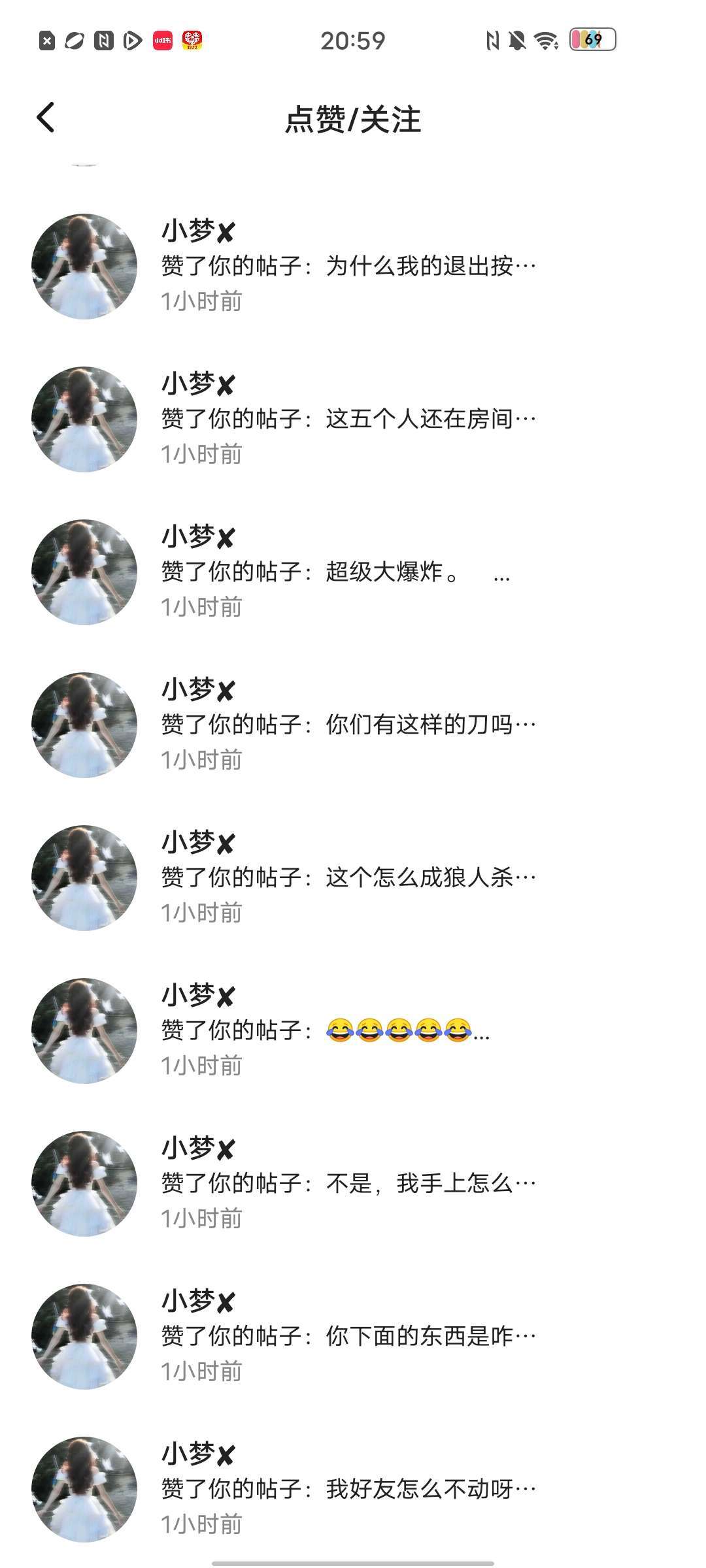
Task: Open the like notification for 这个怎么成狼人杀…
Action: [348, 877]
